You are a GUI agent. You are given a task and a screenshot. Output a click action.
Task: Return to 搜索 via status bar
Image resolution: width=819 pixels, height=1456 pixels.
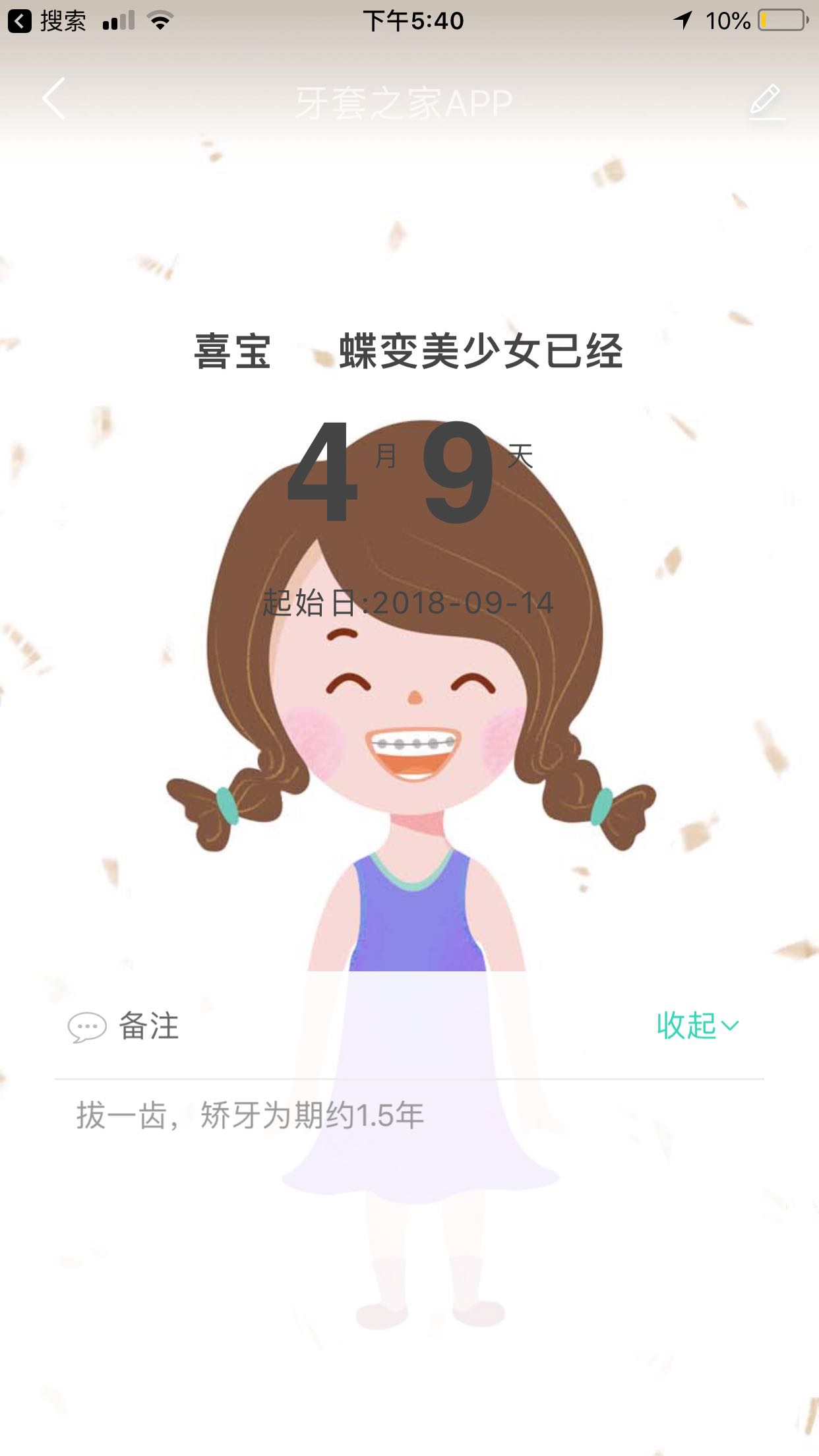[x=46, y=21]
